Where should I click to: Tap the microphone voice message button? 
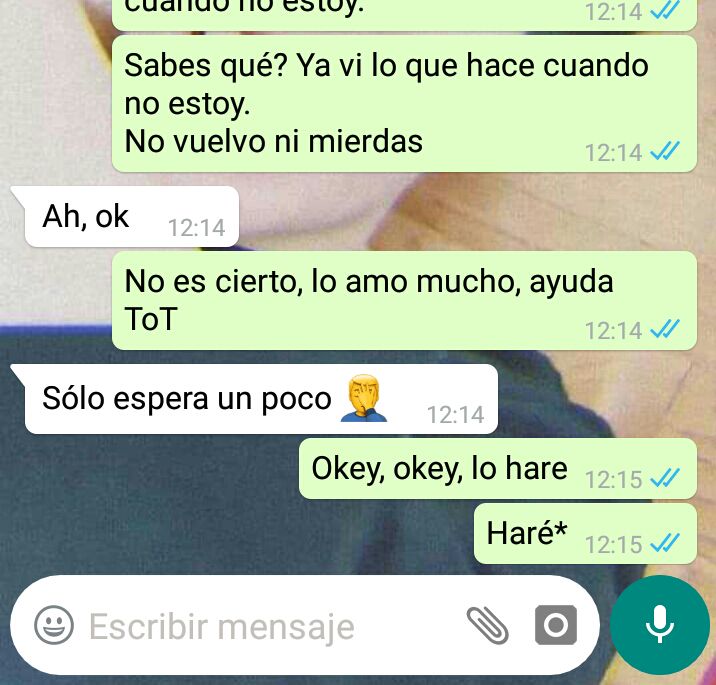pos(659,625)
